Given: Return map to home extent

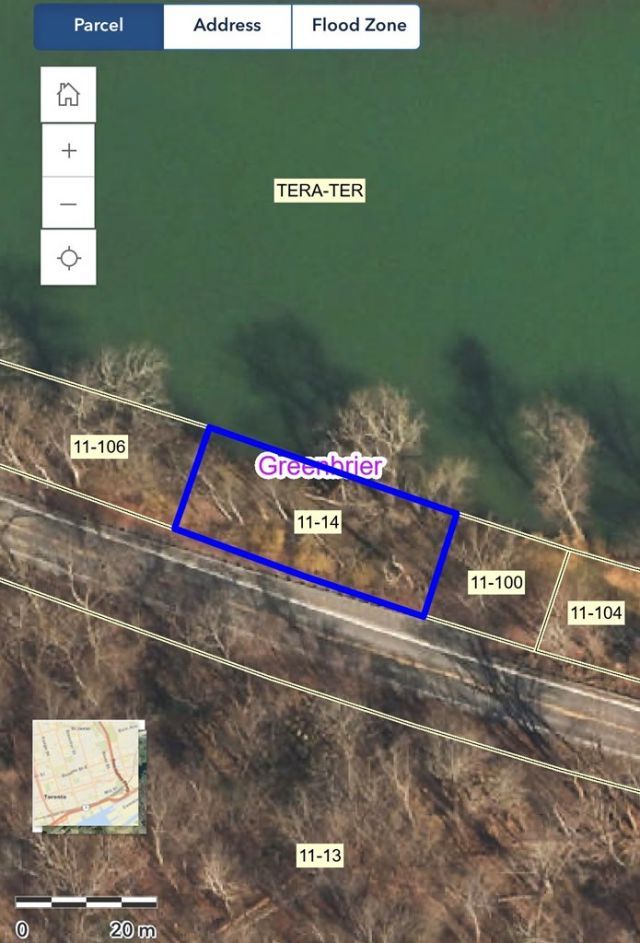Looking at the screenshot, I should click(68, 95).
